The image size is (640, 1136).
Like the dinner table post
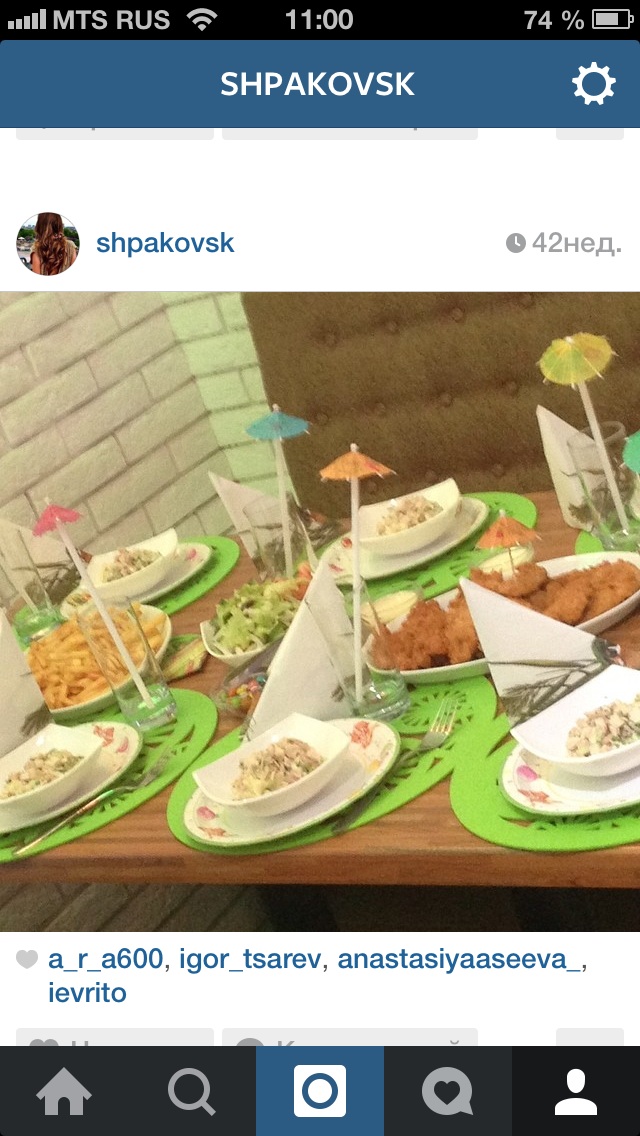(115, 1037)
